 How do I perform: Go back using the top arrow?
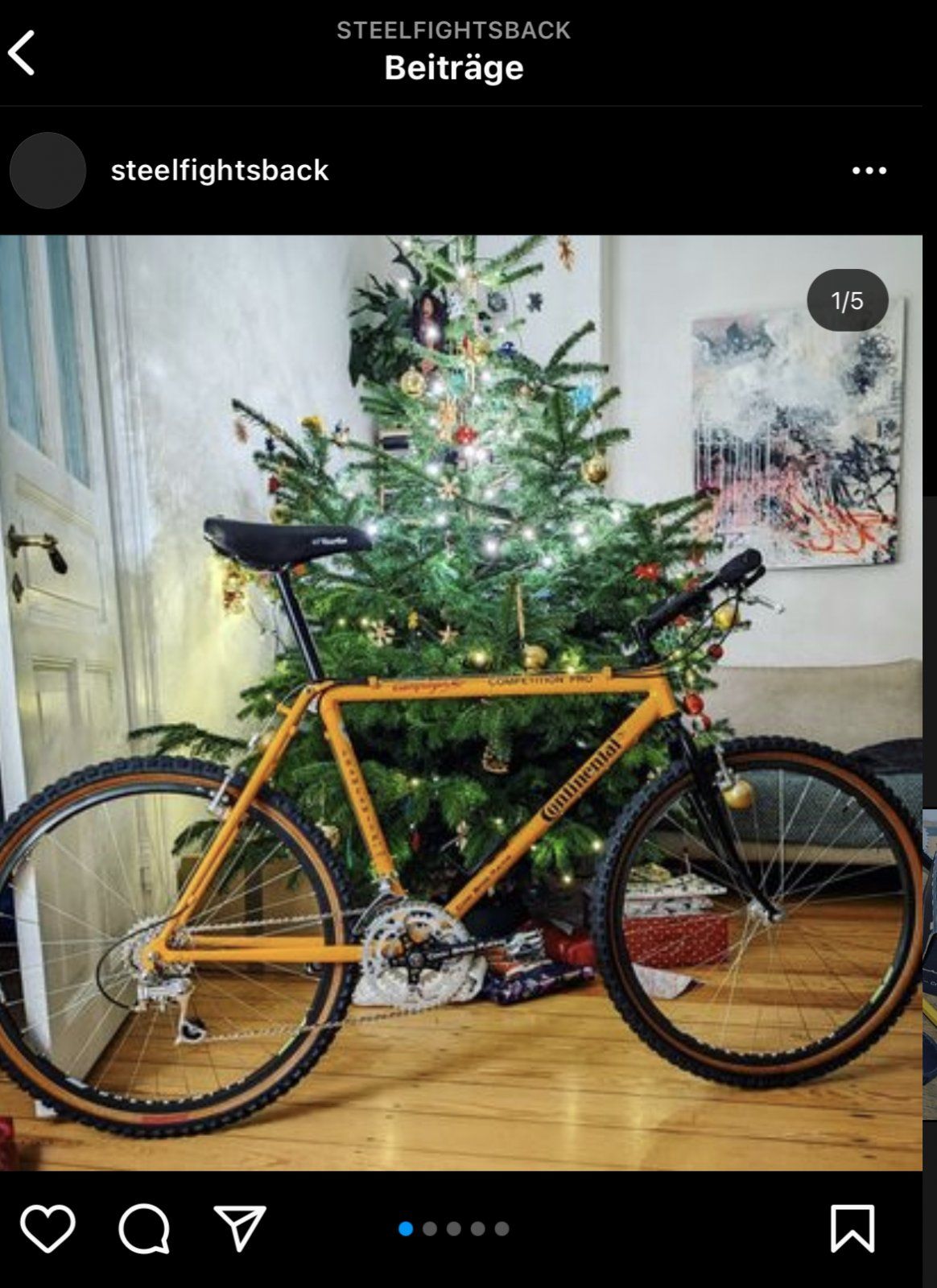pos(22,53)
